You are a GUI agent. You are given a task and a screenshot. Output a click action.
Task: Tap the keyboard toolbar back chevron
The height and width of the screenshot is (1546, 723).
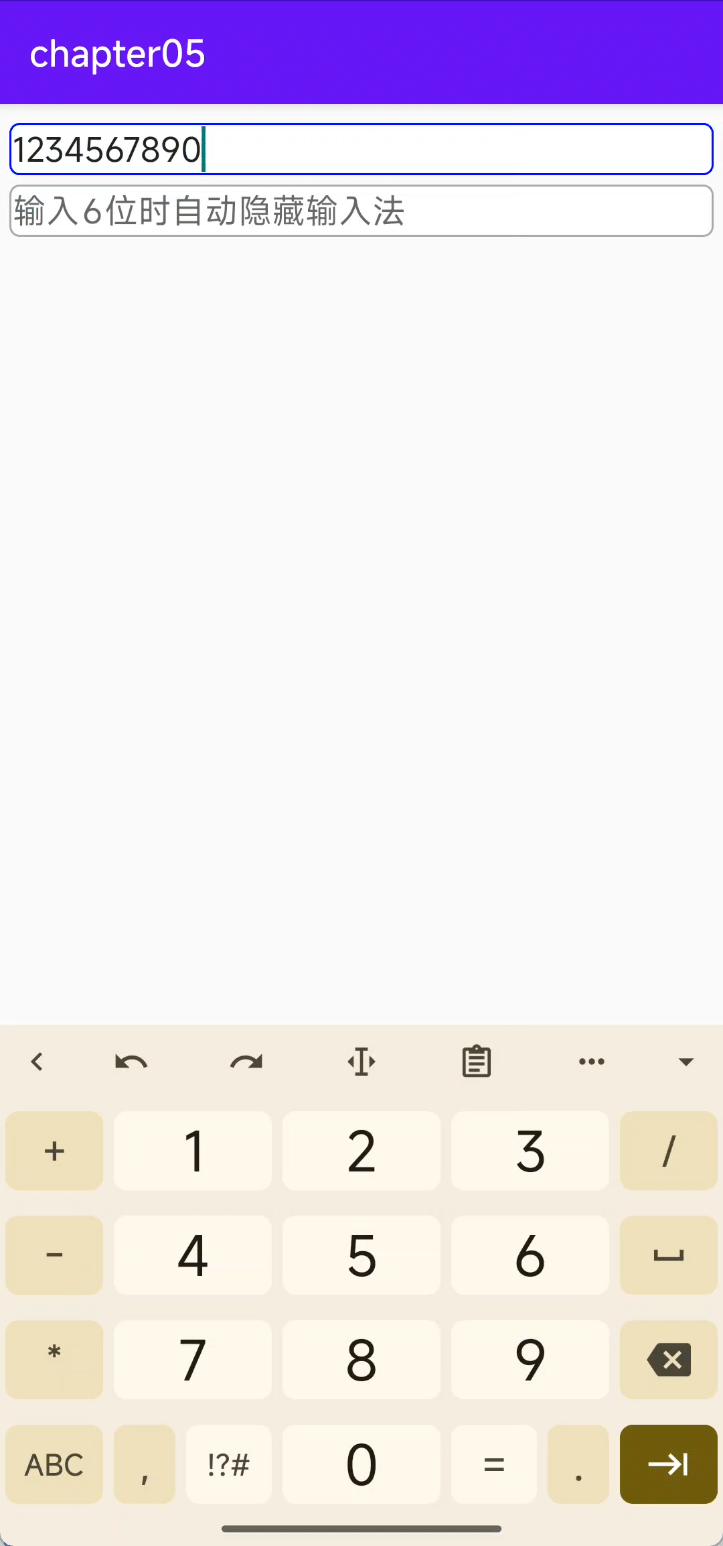(37, 1062)
